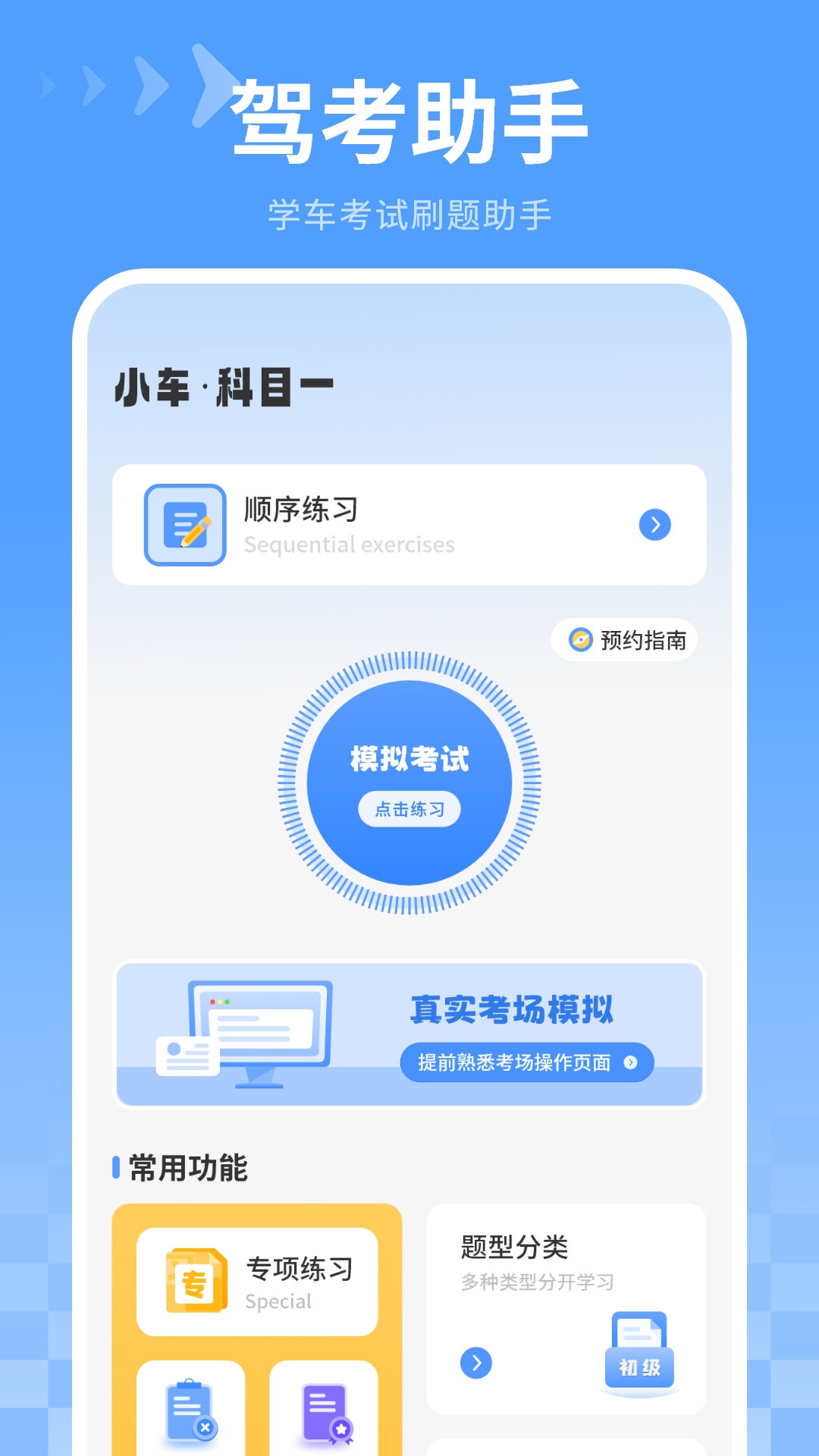
Task: Open 顺序练习 via its right chevron arrow
Action: click(x=654, y=525)
